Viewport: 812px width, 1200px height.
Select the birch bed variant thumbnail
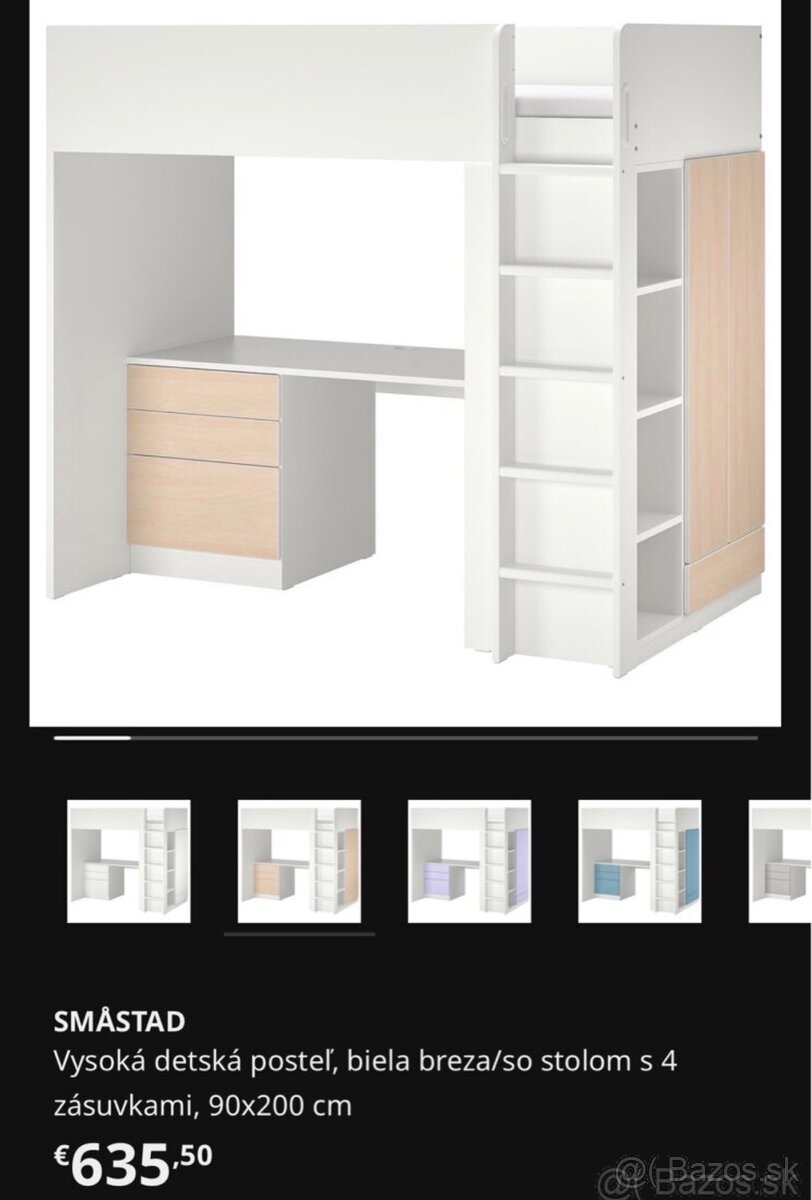point(299,861)
